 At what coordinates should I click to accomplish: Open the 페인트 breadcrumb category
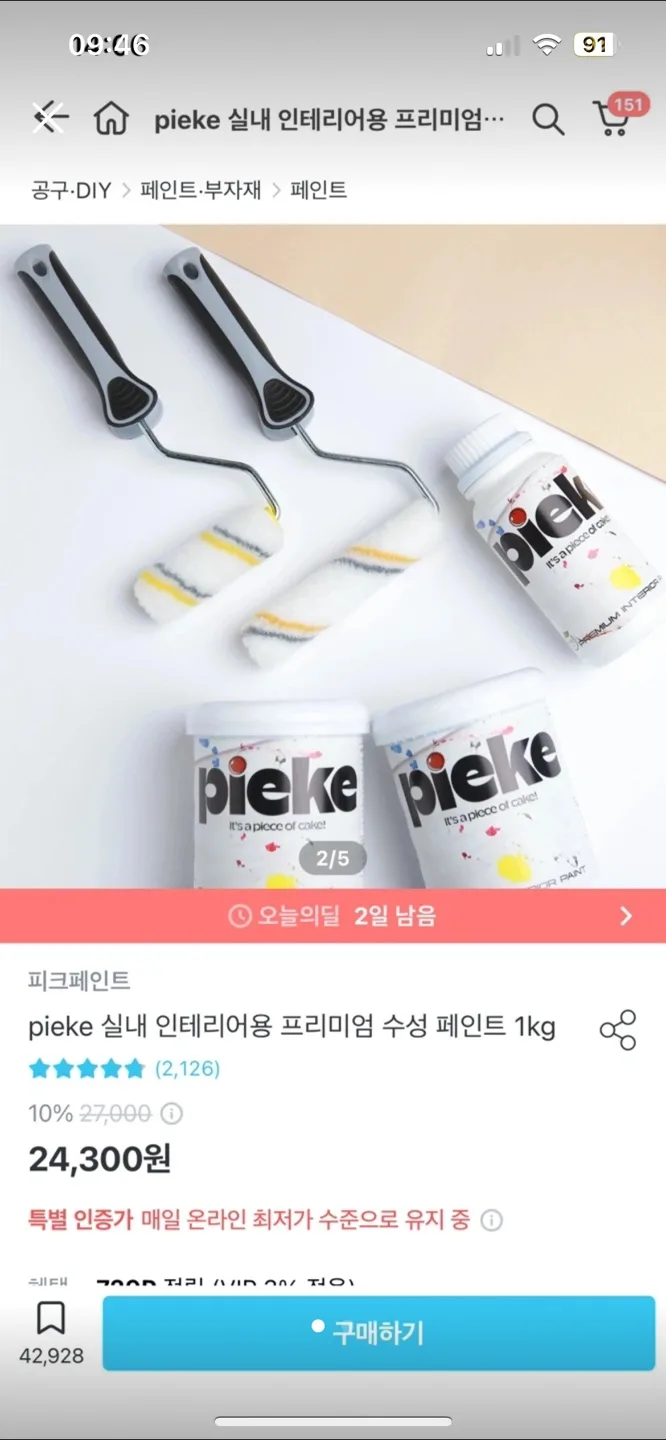(x=318, y=190)
